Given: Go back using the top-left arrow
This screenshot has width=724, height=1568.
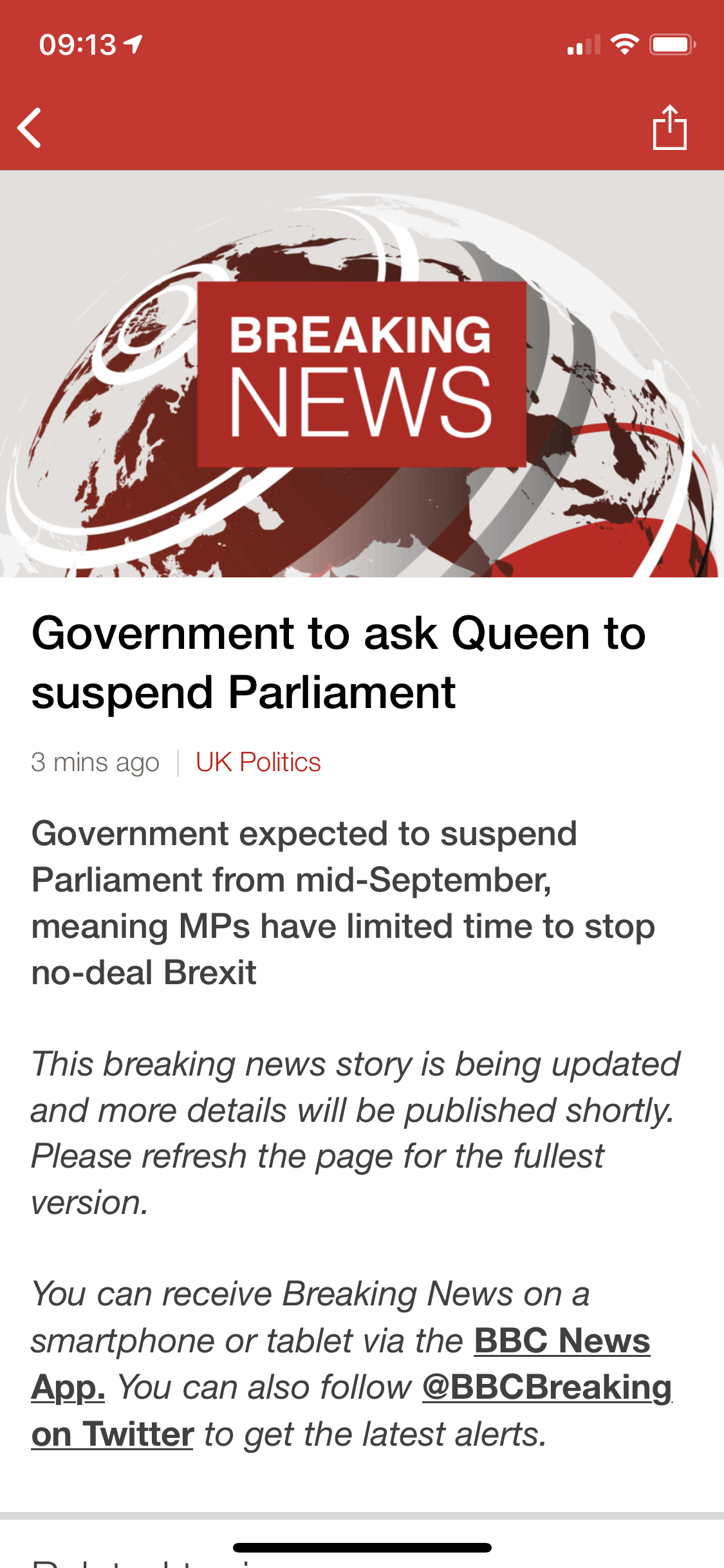Looking at the screenshot, I should coord(30,127).
